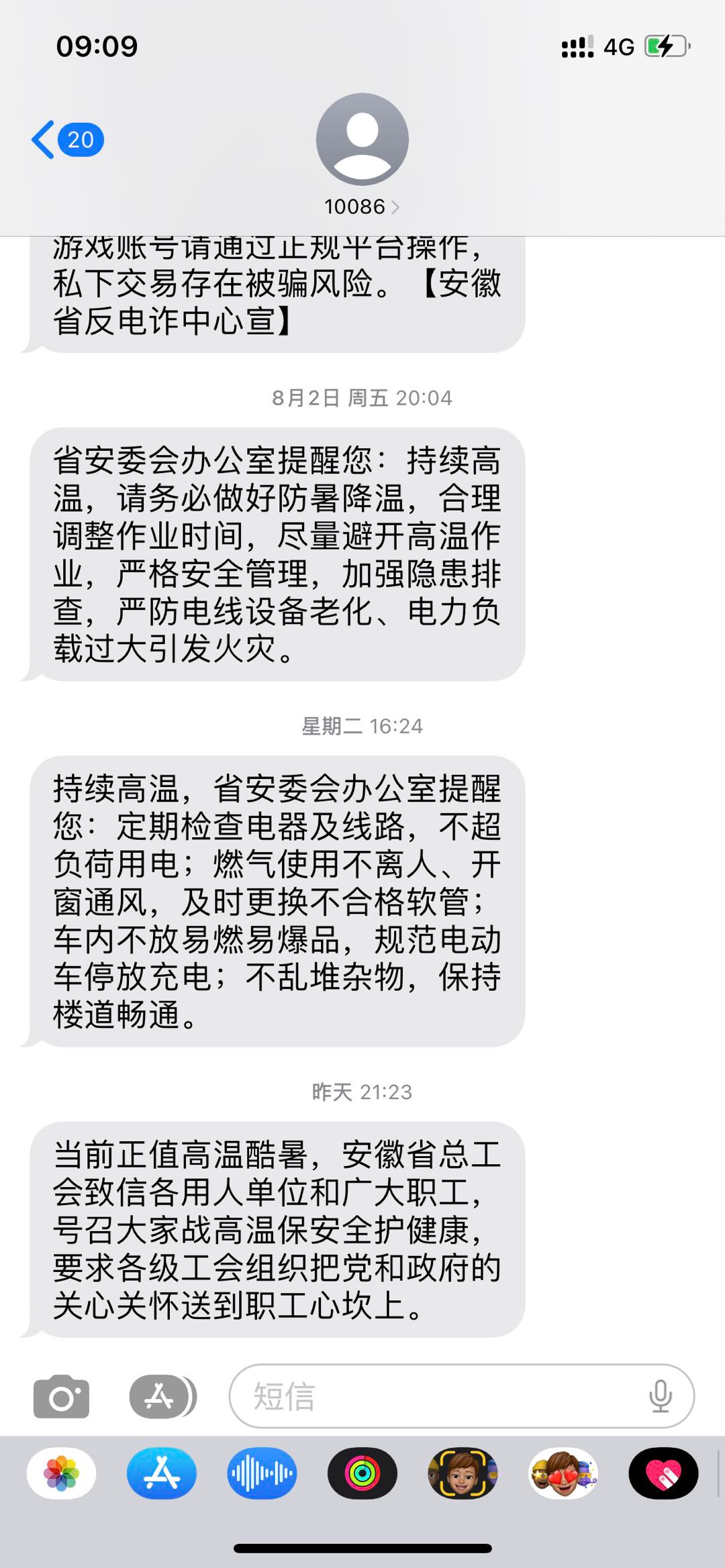The width and height of the screenshot is (725, 1568).
Task: Open the Memoji camera effects app
Action: pyautogui.click(x=463, y=1474)
